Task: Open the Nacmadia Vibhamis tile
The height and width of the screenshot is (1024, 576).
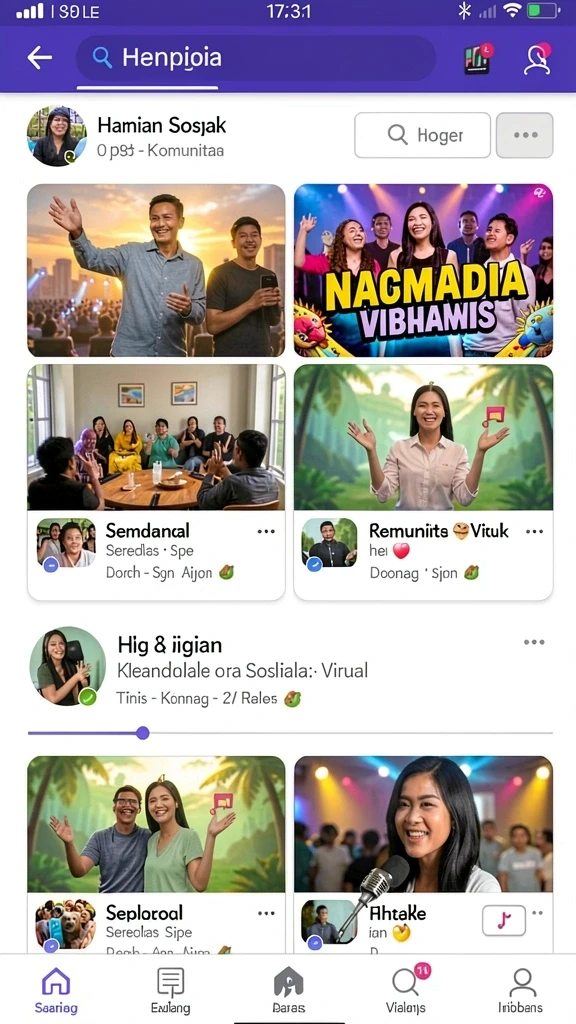Action: click(423, 270)
